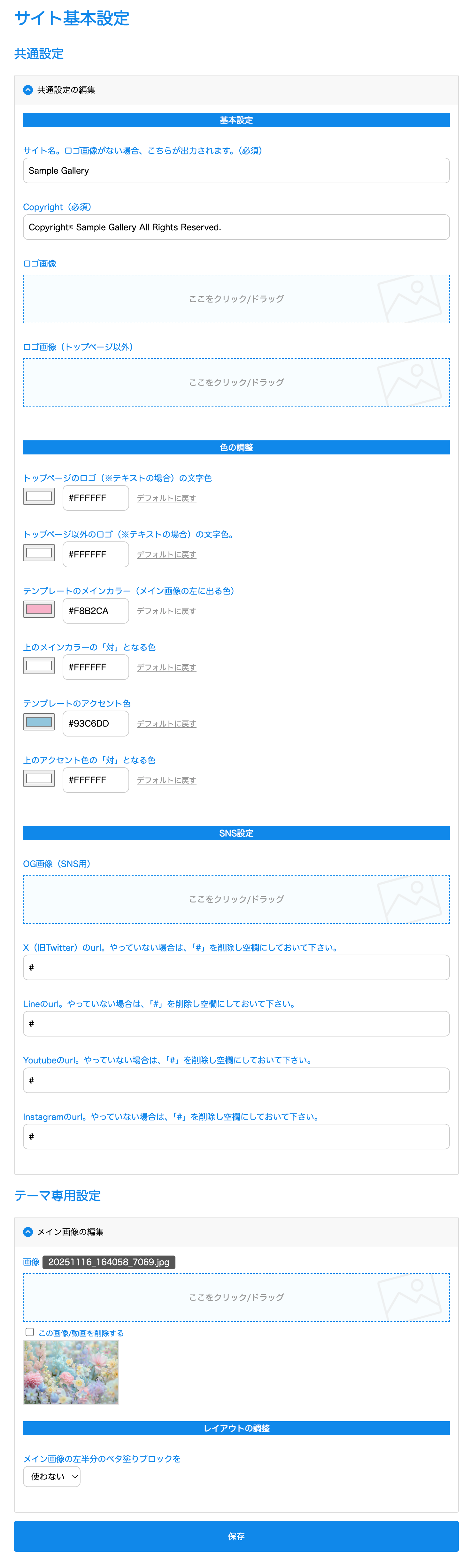Edit the hex field showing #F8B2CA
The image size is (471, 1568).
(x=96, y=611)
